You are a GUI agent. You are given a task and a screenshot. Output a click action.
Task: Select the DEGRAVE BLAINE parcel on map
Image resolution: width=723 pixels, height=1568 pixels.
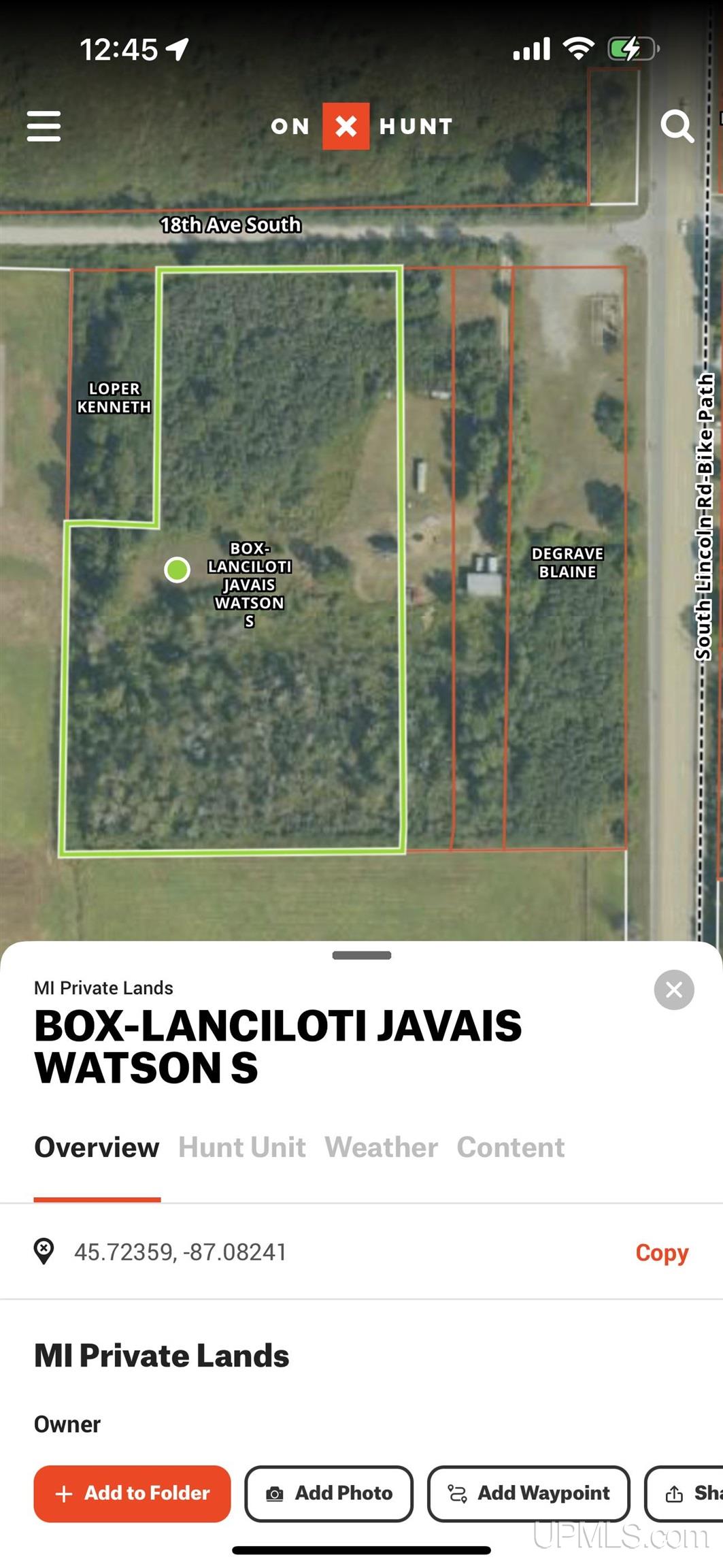[x=567, y=562]
